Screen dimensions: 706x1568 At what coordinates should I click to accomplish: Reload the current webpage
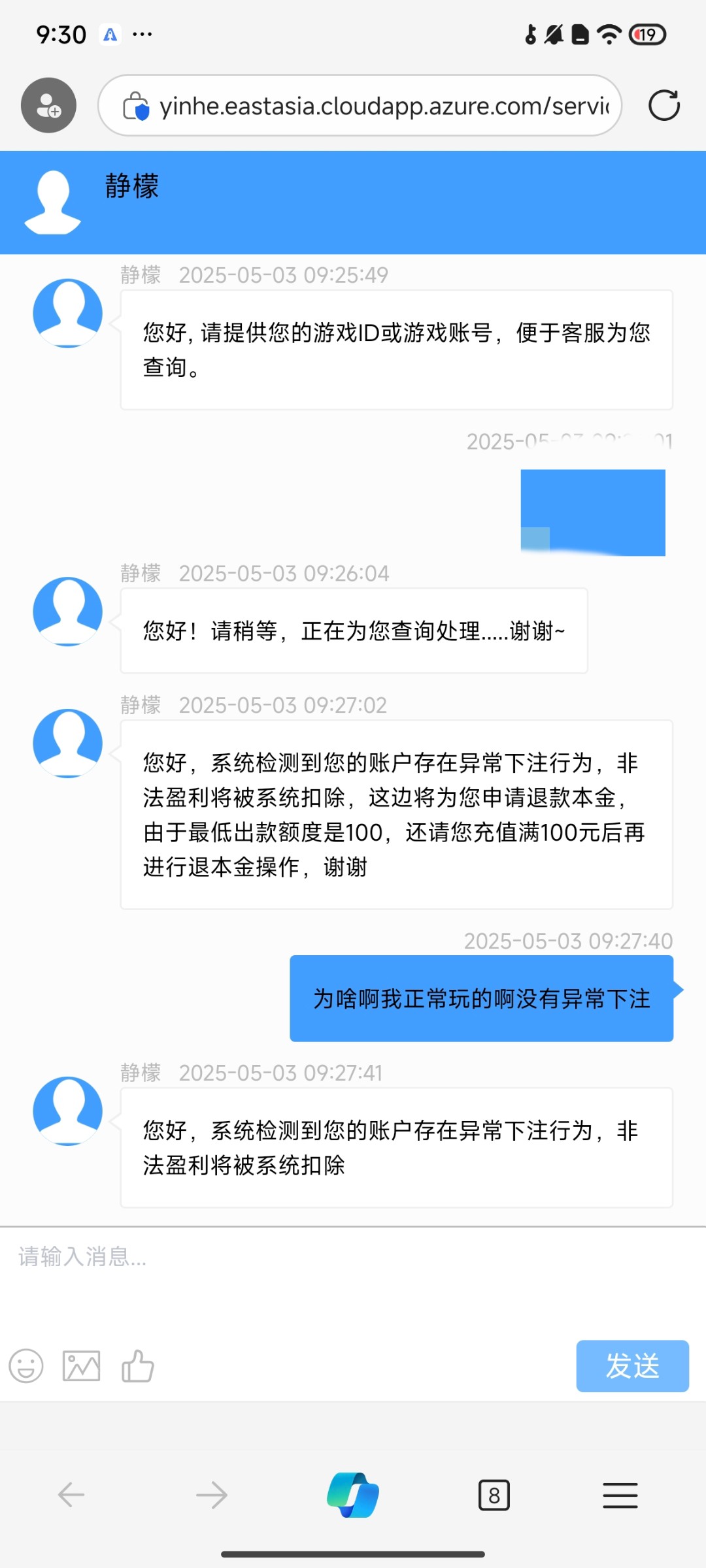[x=665, y=105]
